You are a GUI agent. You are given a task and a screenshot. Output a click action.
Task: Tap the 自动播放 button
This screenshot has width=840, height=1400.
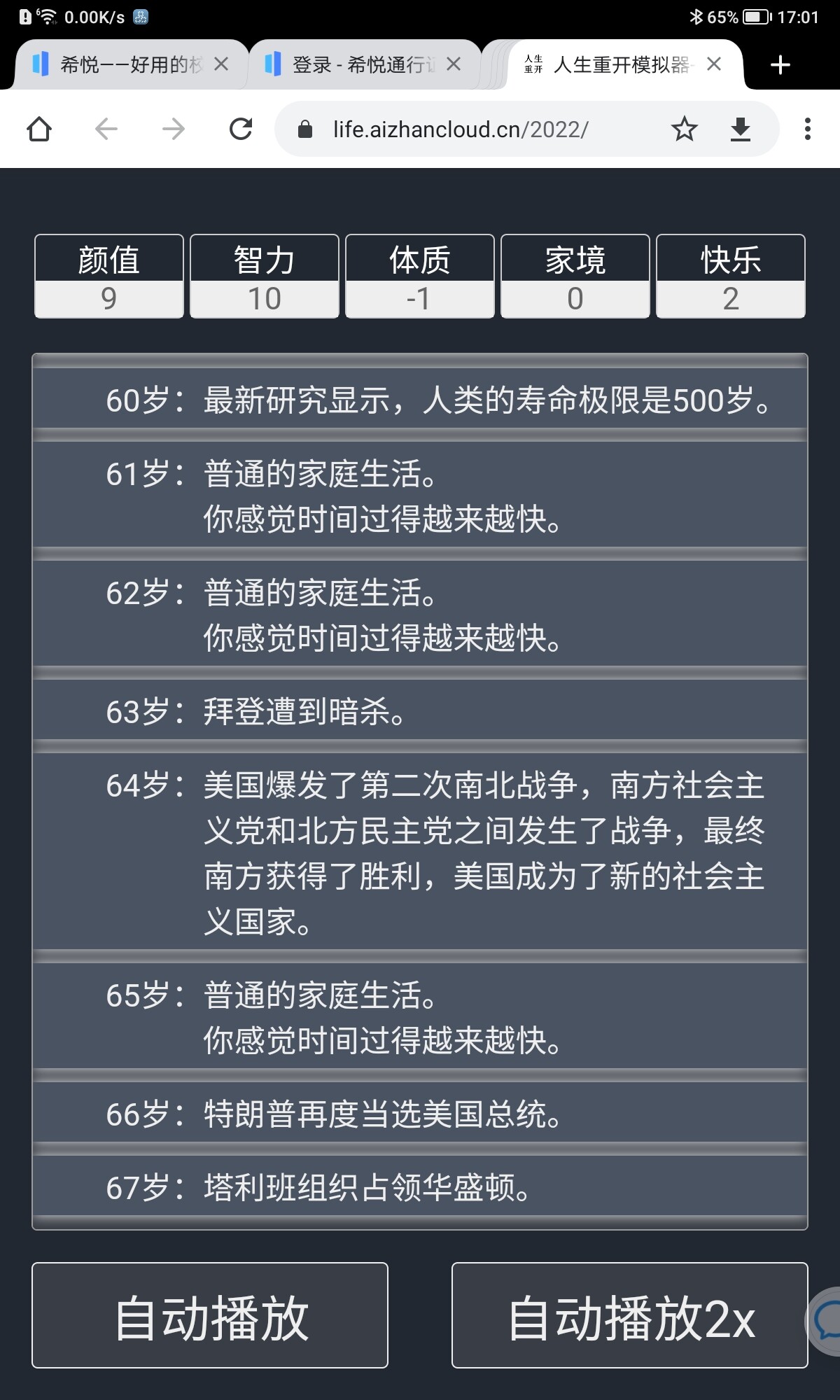click(x=210, y=1315)
